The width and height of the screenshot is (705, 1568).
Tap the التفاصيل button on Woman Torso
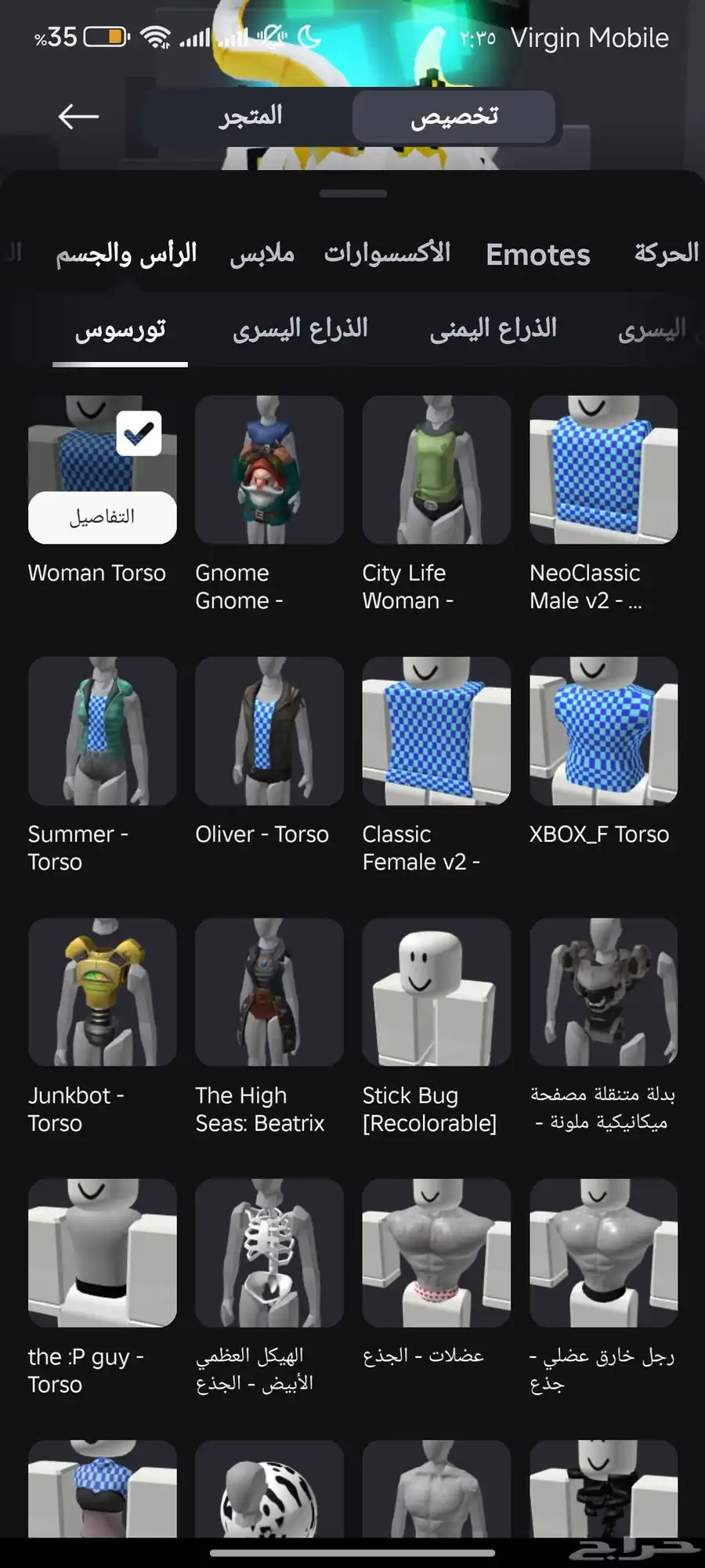click(102, 517)
